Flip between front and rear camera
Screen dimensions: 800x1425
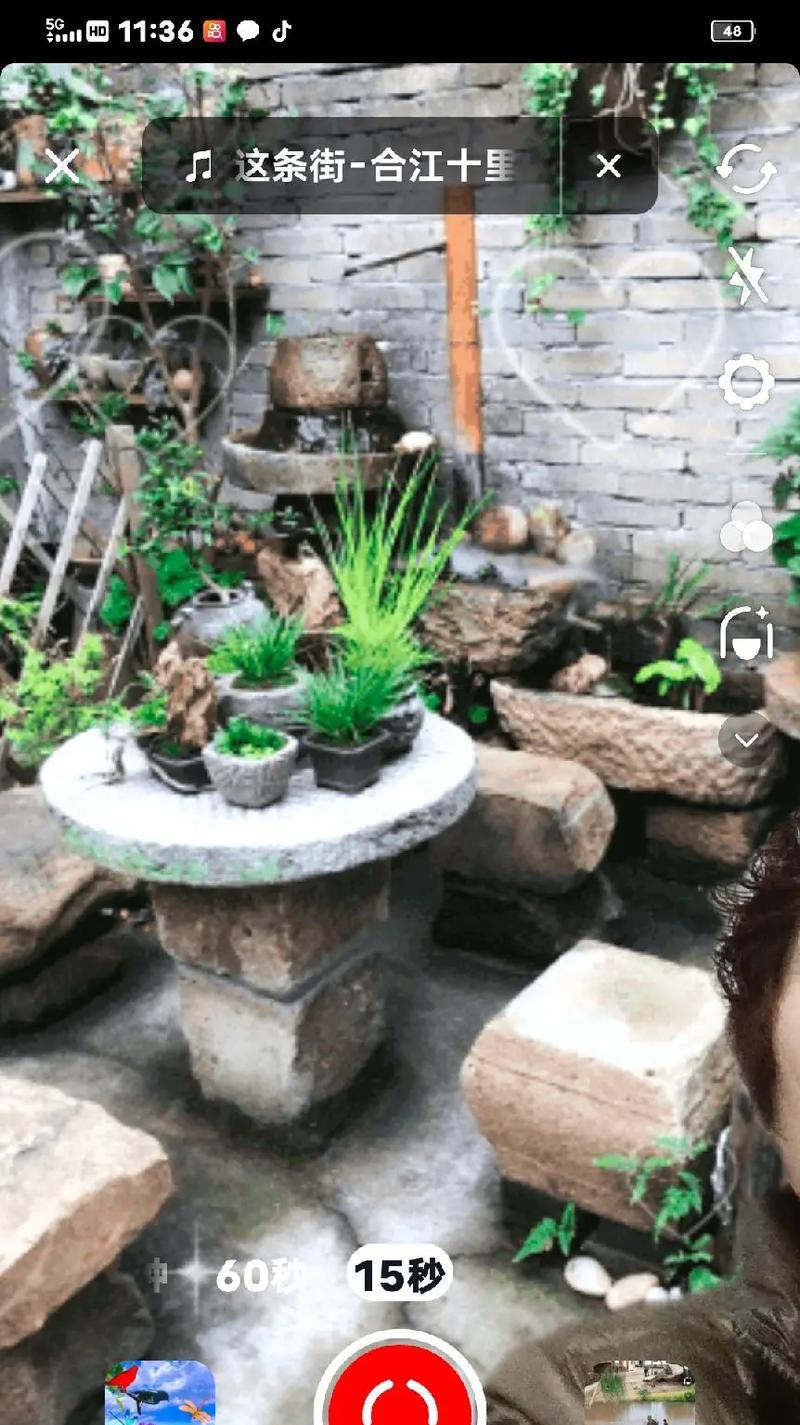[x=746, y=169]
